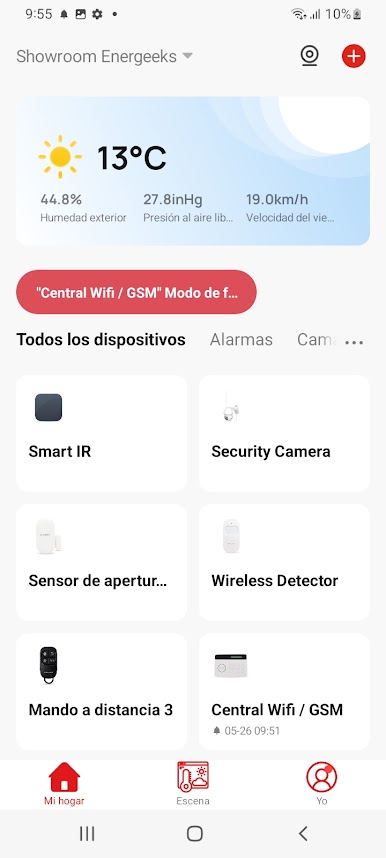Switch to the Alarmas tab
The height and width of the screenshot is (858, 386).
(x=241, y=340)
